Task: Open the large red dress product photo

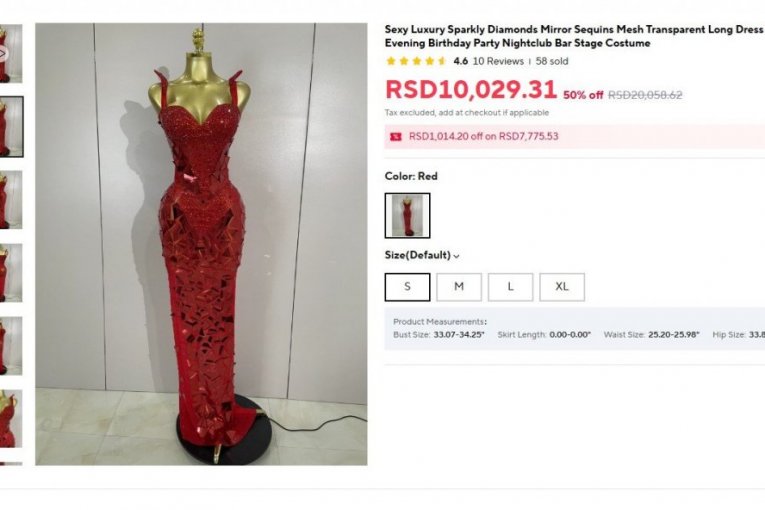Action: pos(201,244)
